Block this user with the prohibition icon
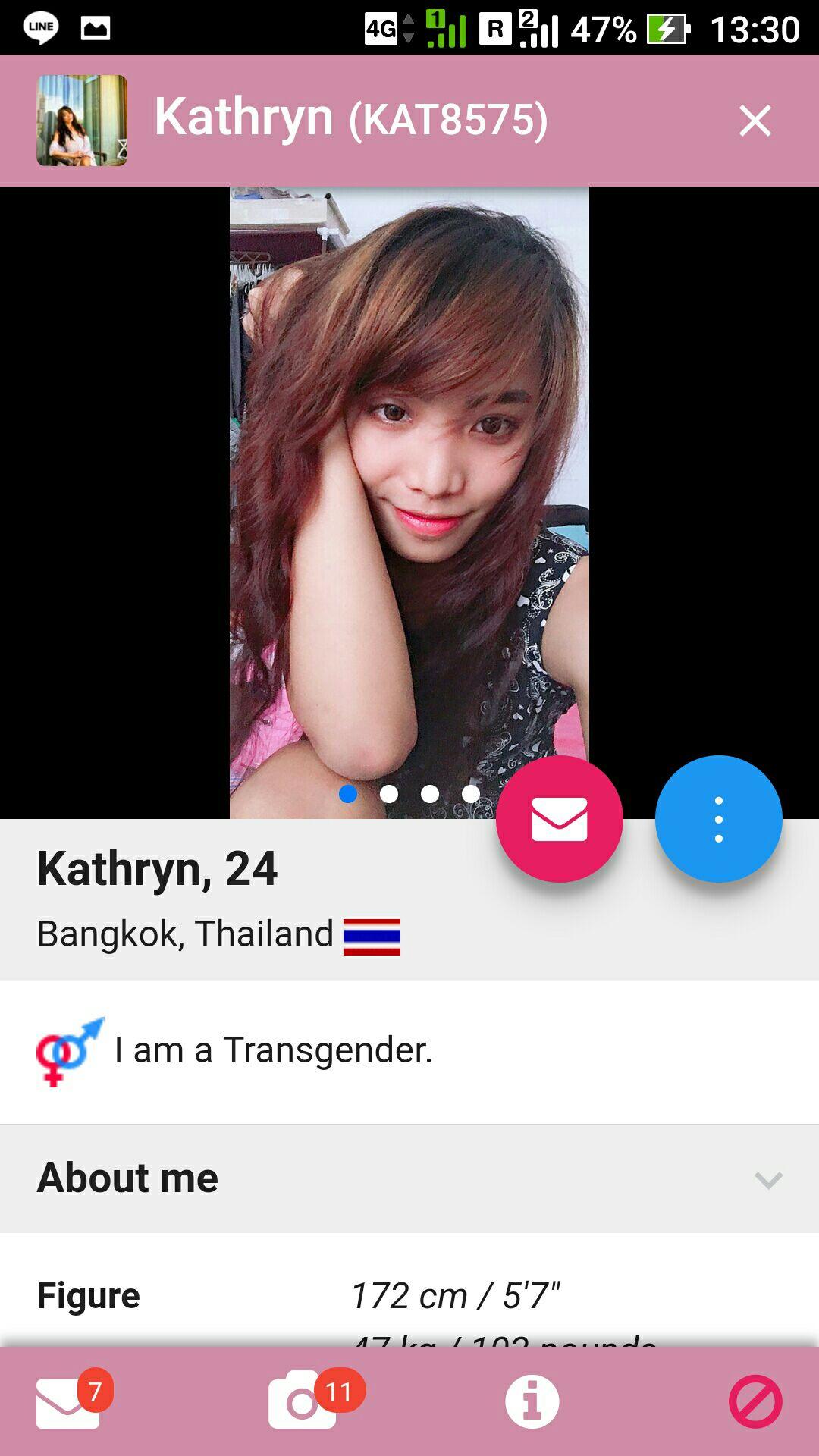Screen dimensions: 819x1456 pyautogui.click(x=755, y=1401)
